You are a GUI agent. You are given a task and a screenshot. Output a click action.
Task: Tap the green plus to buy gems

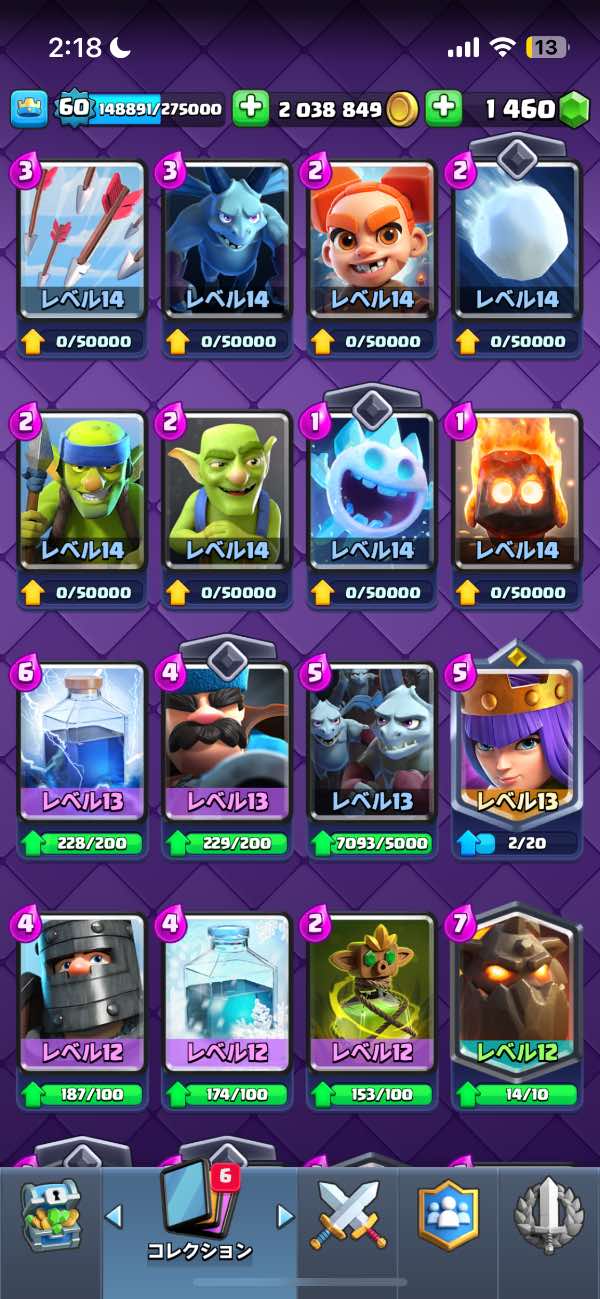pos(443,109)
